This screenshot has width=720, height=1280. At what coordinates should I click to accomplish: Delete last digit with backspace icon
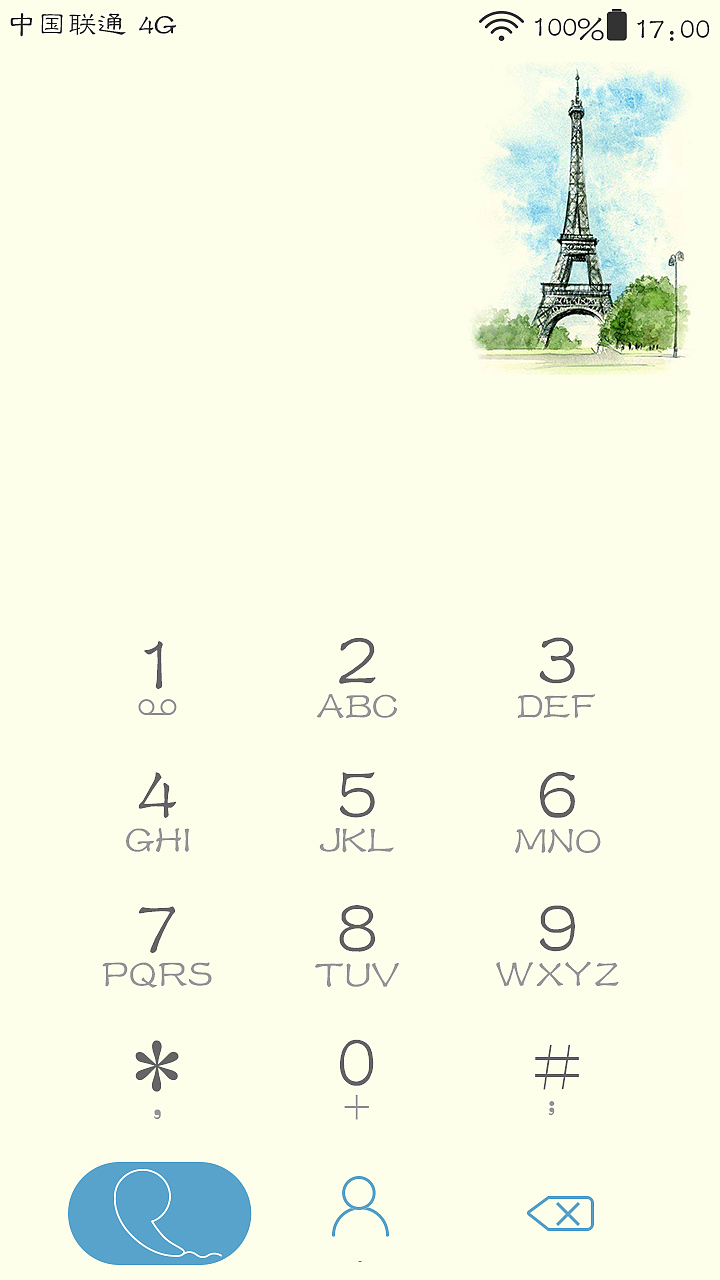coord(561,1214)
